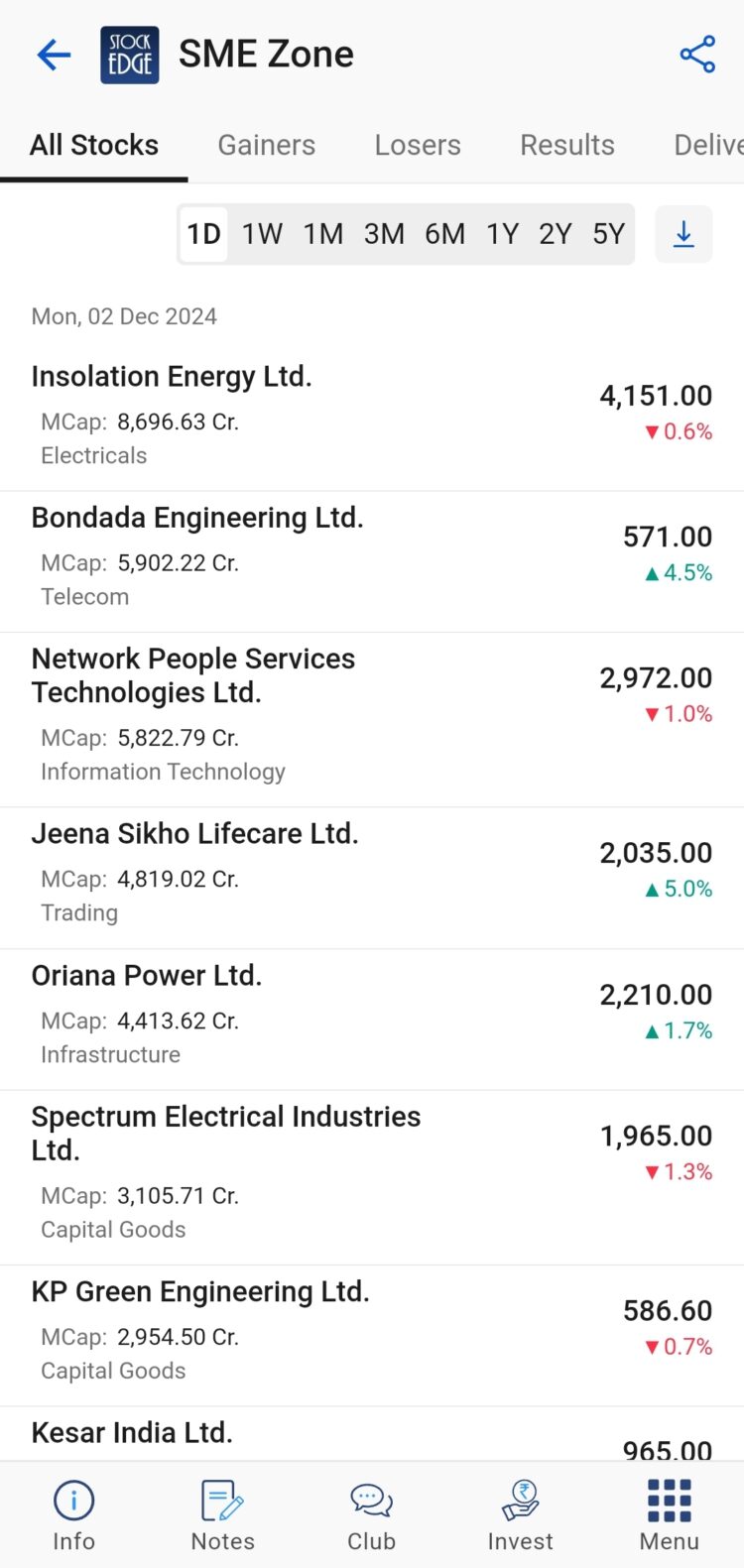The image size is (744, 1568).
Task: Share the SME Zone screen
Action: pos(697,55)
